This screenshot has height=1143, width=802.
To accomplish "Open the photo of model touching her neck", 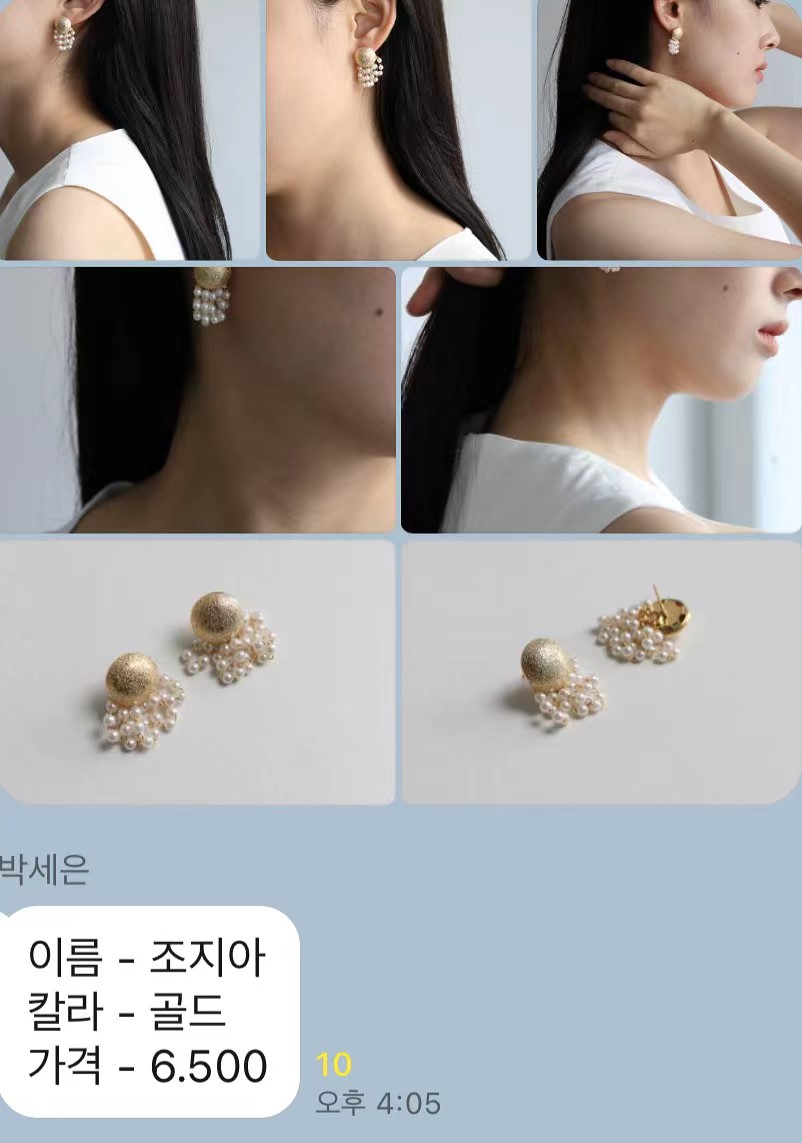I will point(669,129).
